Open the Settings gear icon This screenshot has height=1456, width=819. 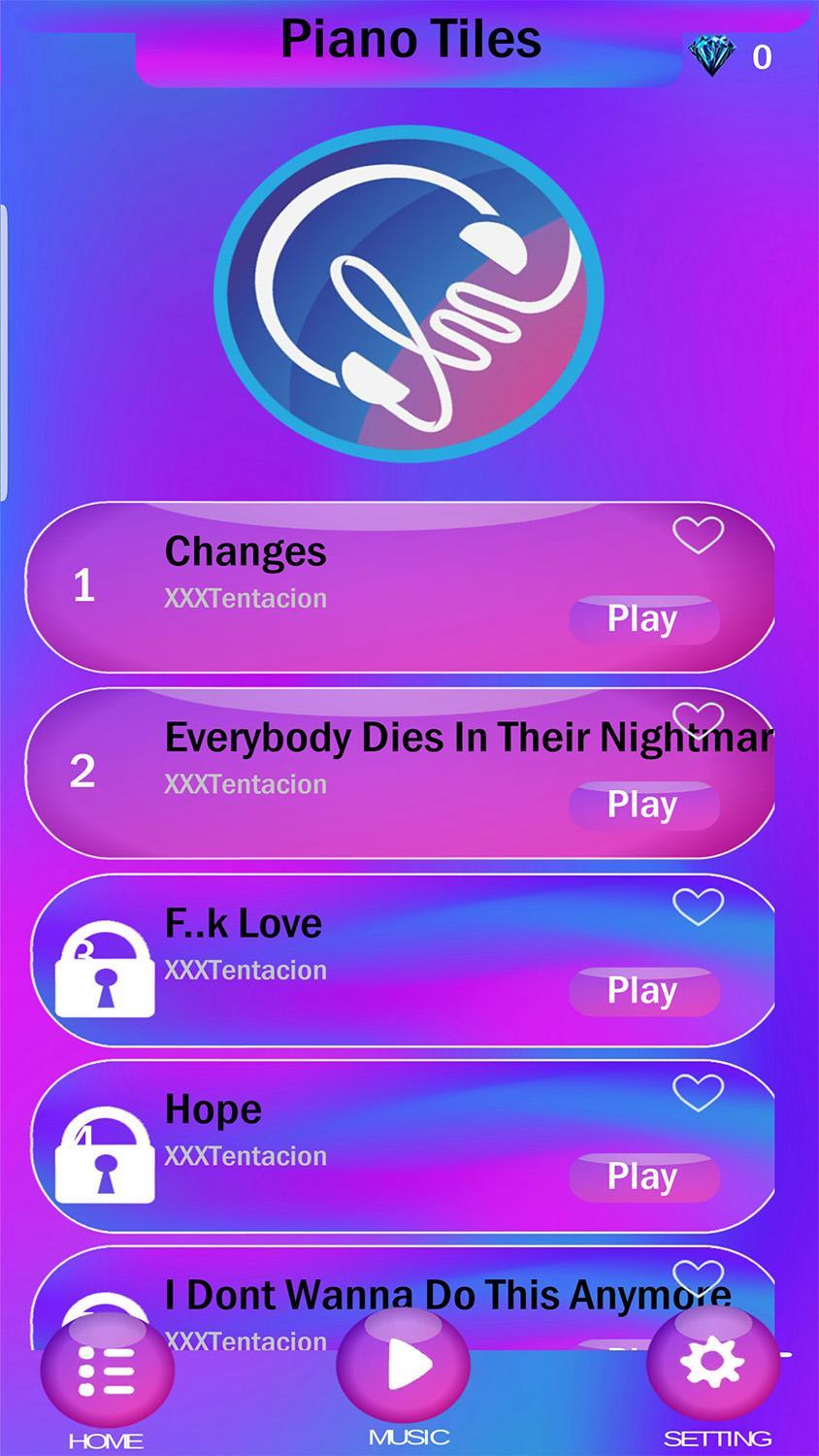point(713,1359)
